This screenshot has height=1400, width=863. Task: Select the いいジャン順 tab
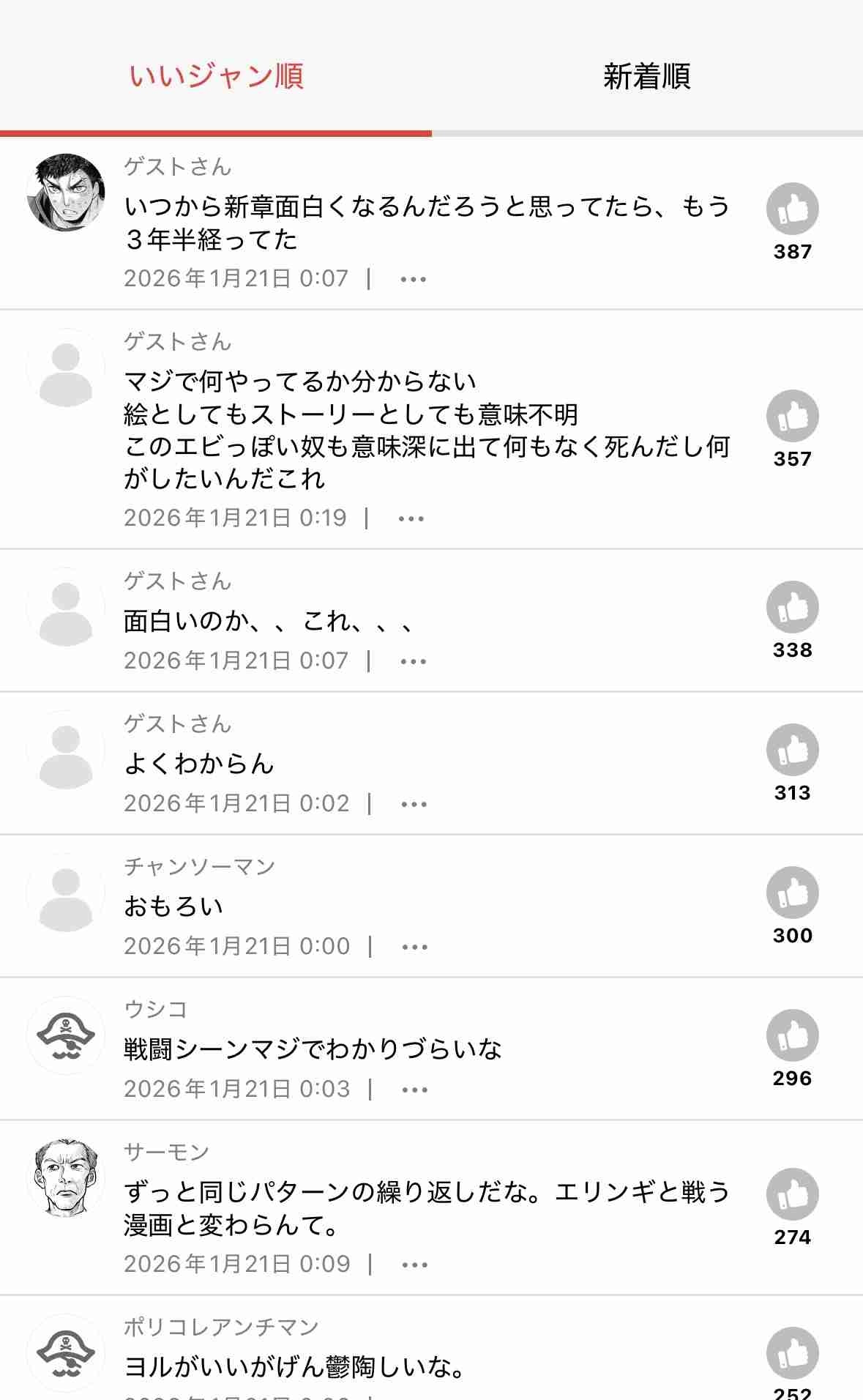coord(216,76)
